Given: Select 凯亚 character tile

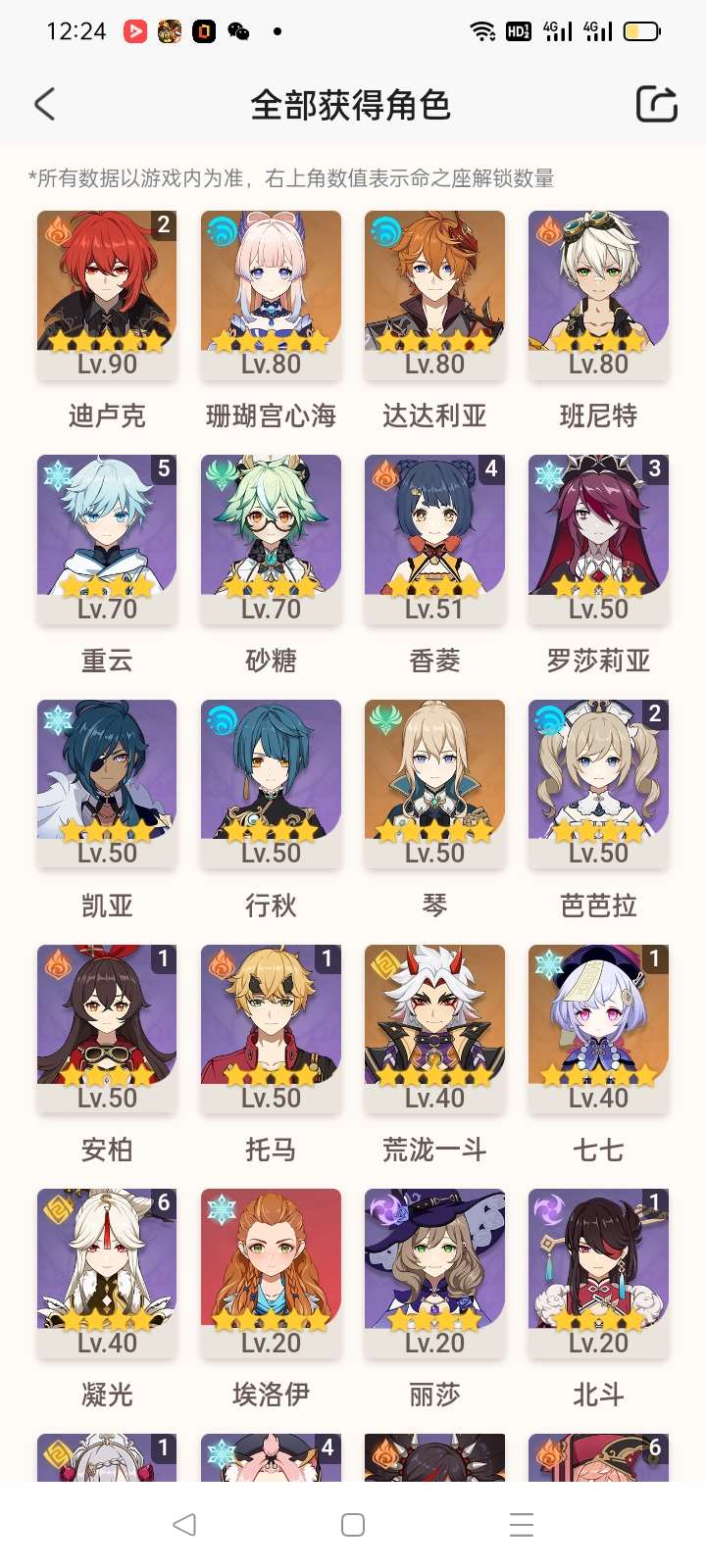Looking at the screenshot, I should click(x=107, y=784).
